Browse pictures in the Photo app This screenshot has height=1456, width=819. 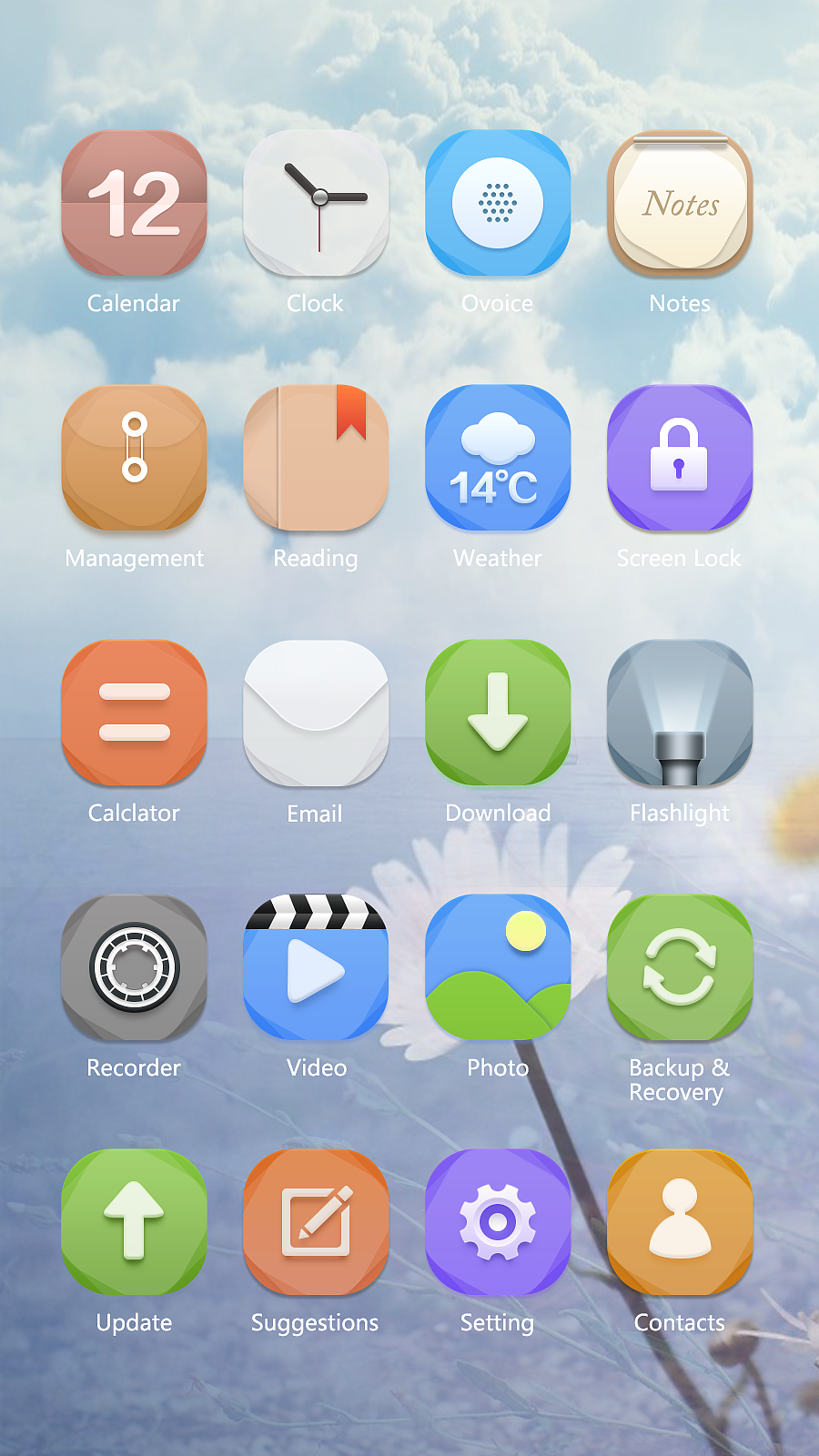498,966
